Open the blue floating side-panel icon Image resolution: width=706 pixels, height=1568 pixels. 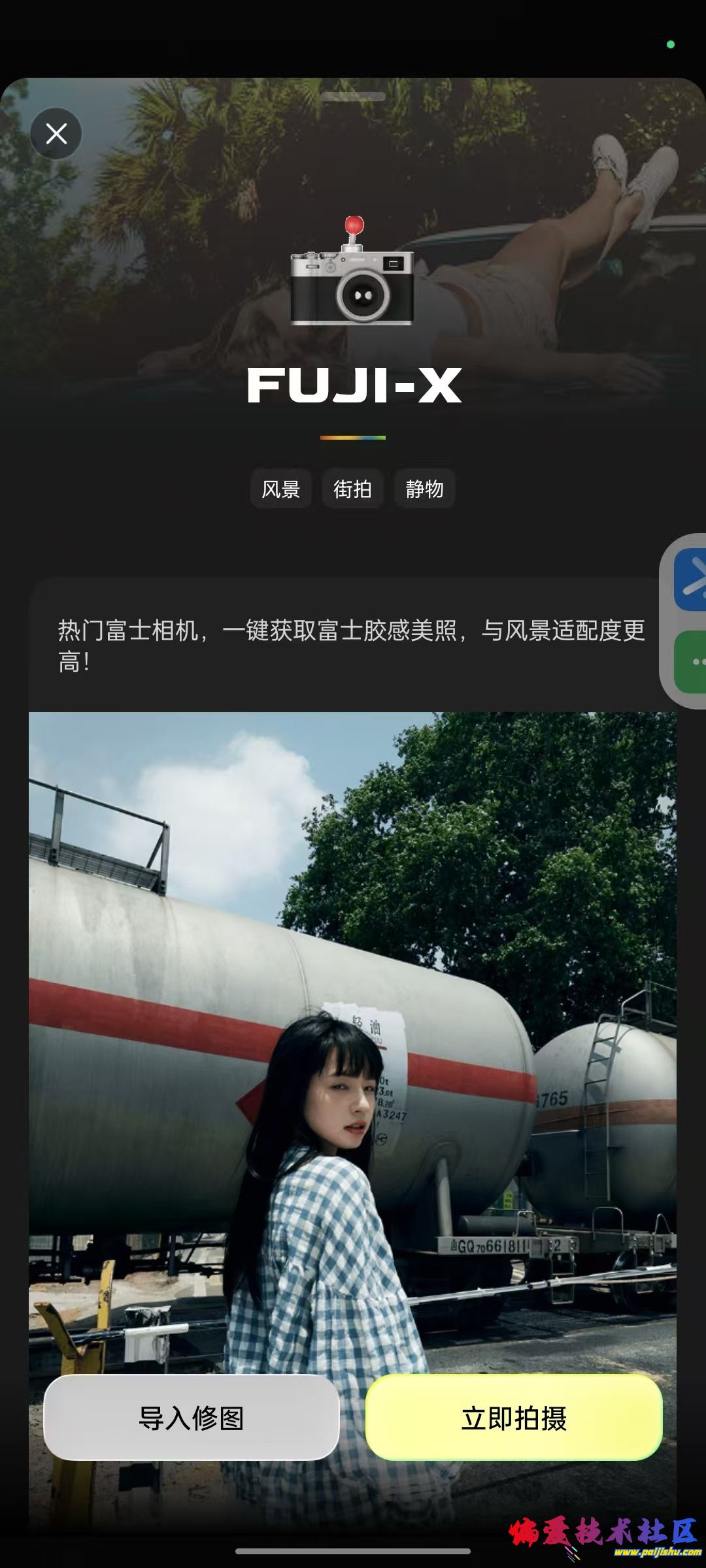692,580
